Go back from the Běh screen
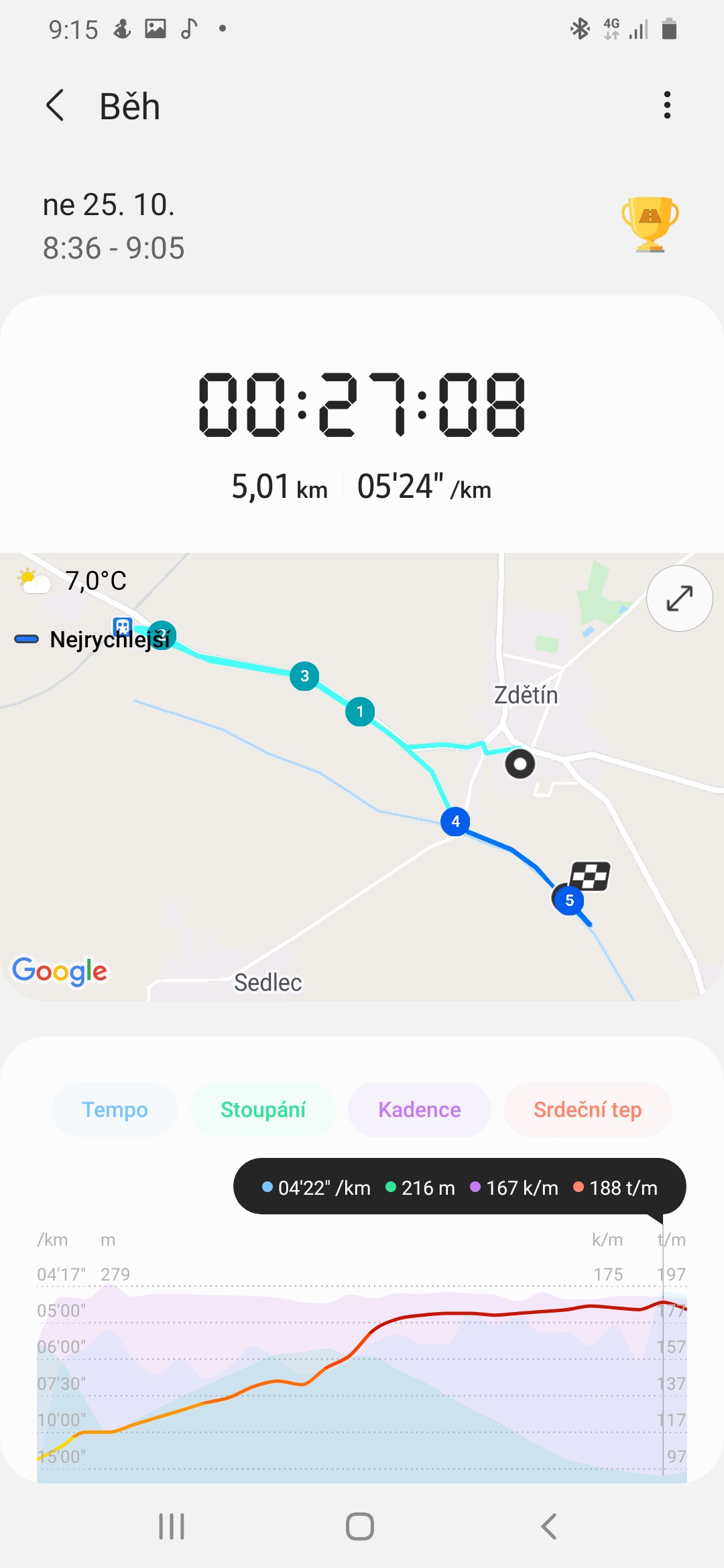This screenshot has width=724, height=1568. pyautogui.click(x=56, y=106)
